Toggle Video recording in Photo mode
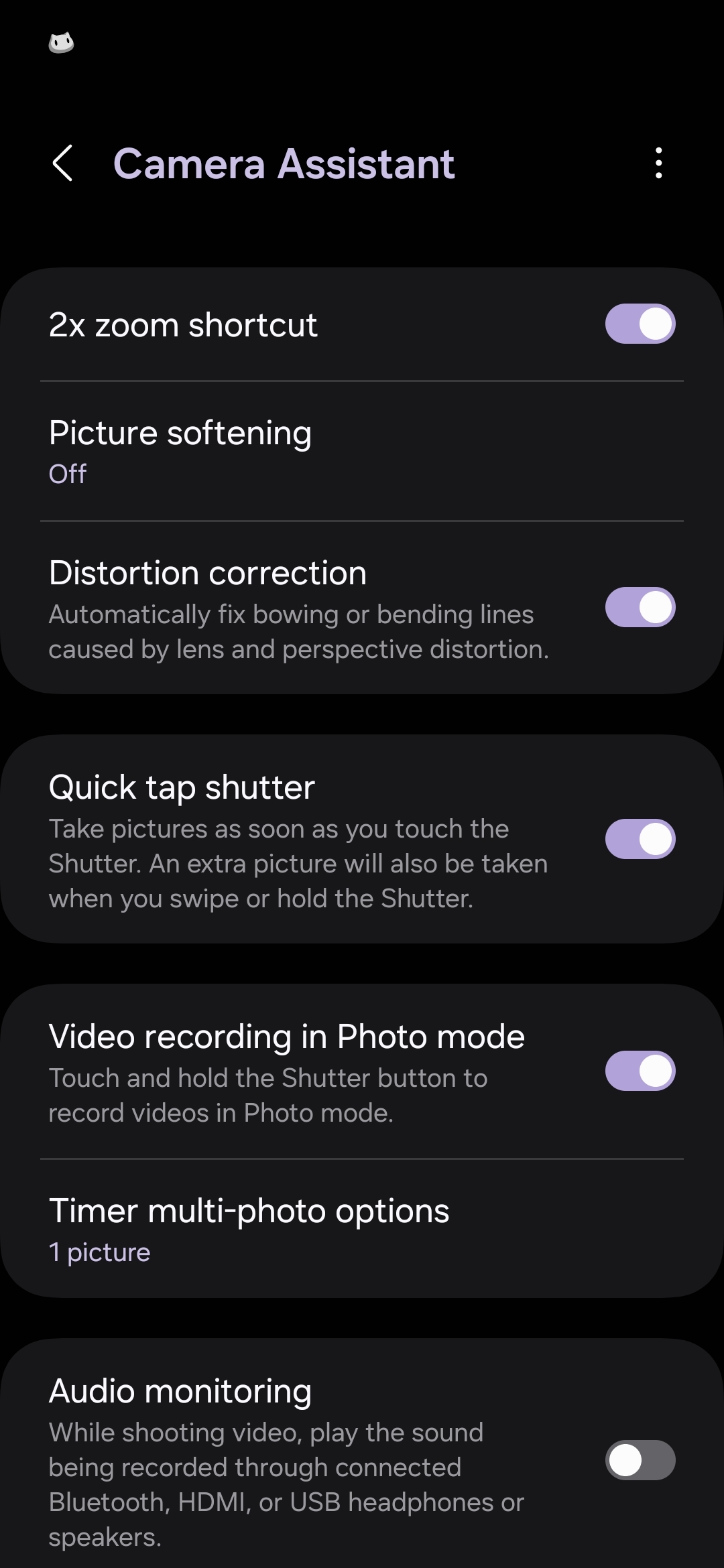Image resolution: width=724 pixels, height=1568 pixels. point(640,1071)
